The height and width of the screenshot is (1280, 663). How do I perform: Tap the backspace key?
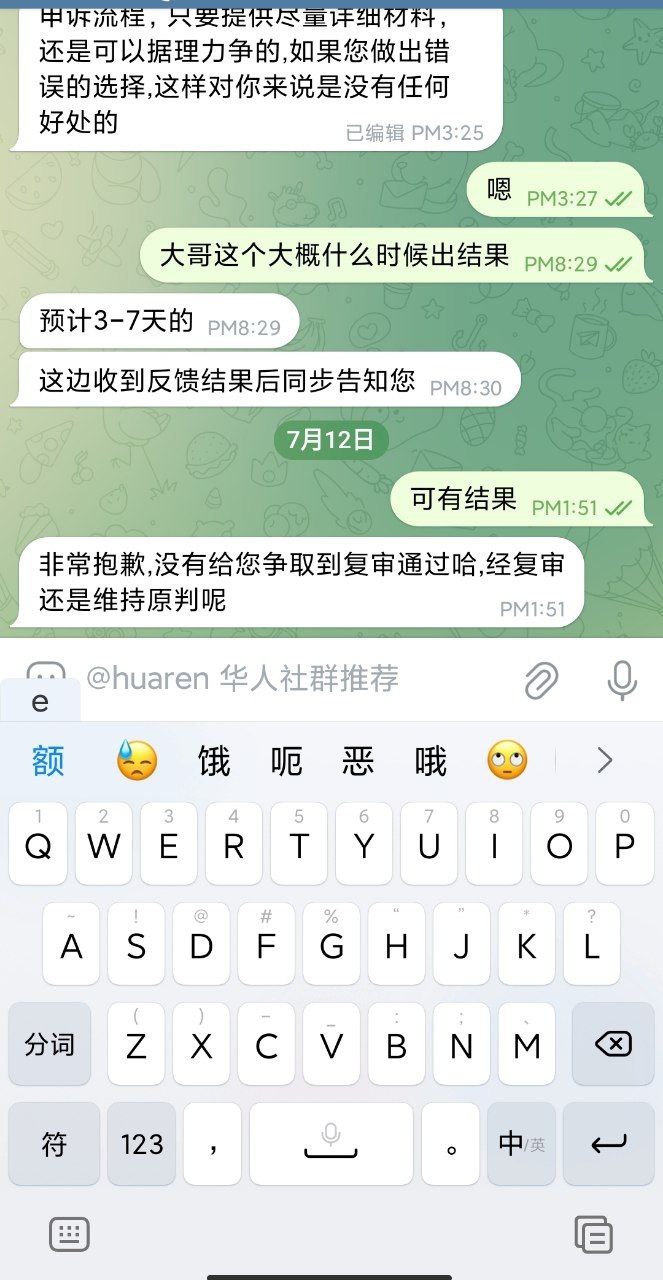point(613,1045)
